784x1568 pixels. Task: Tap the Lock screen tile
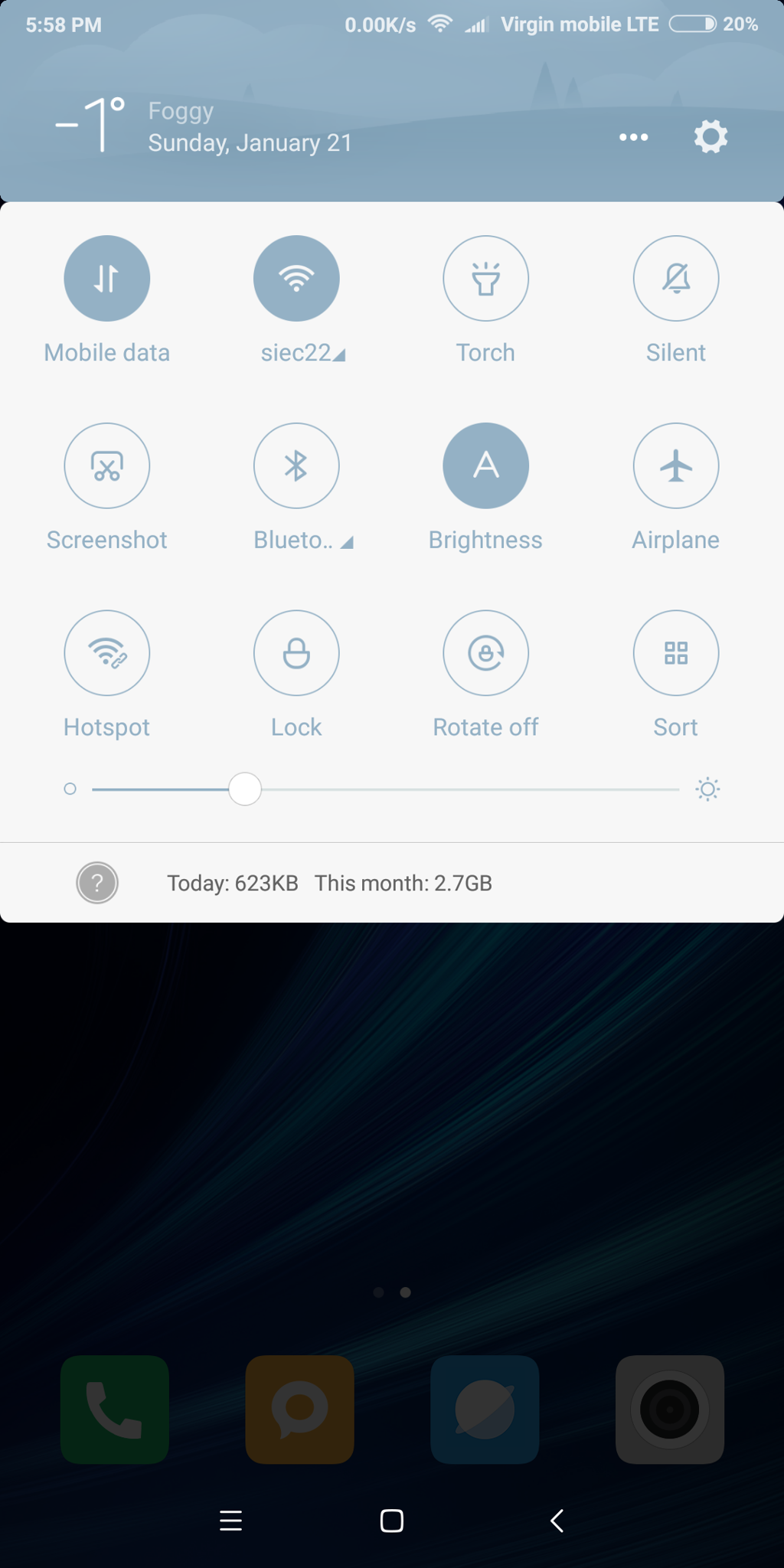tap(296, 653)
